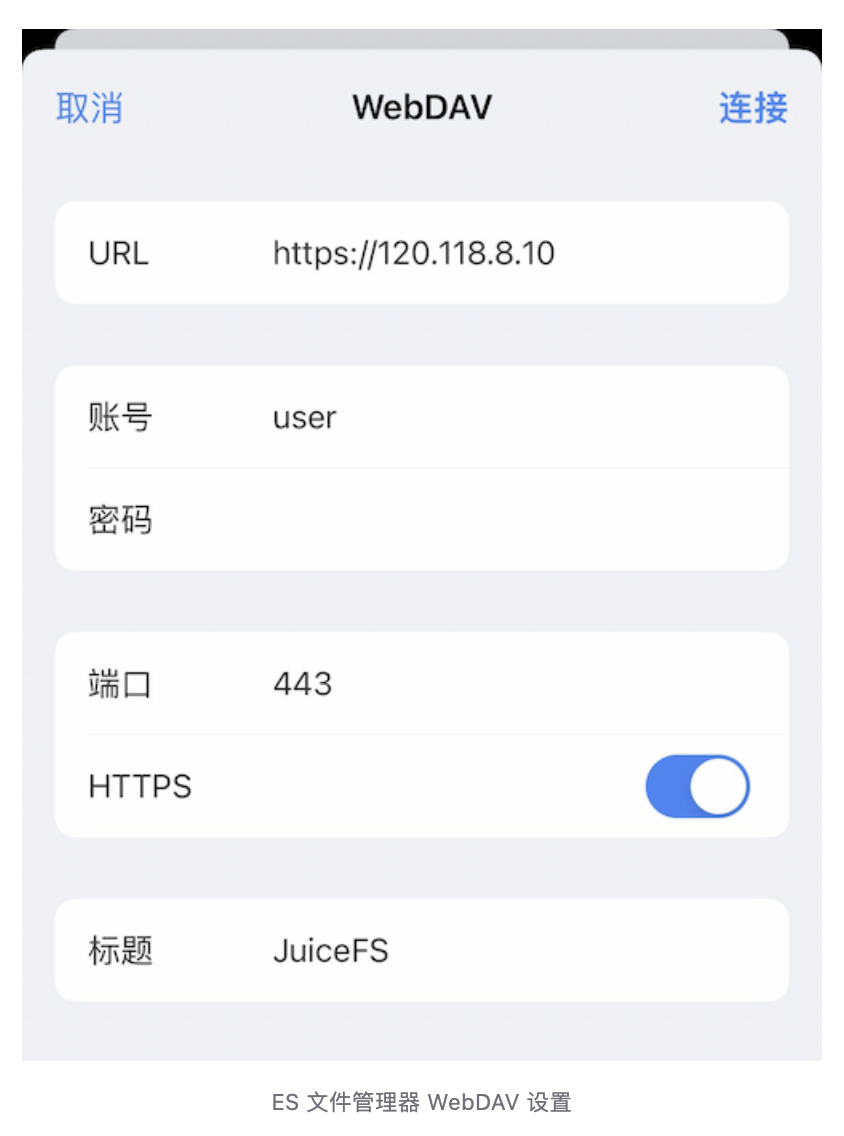The image size is (844, 1136).
Task: Click the 端口 label
Action: pos(119,683)
